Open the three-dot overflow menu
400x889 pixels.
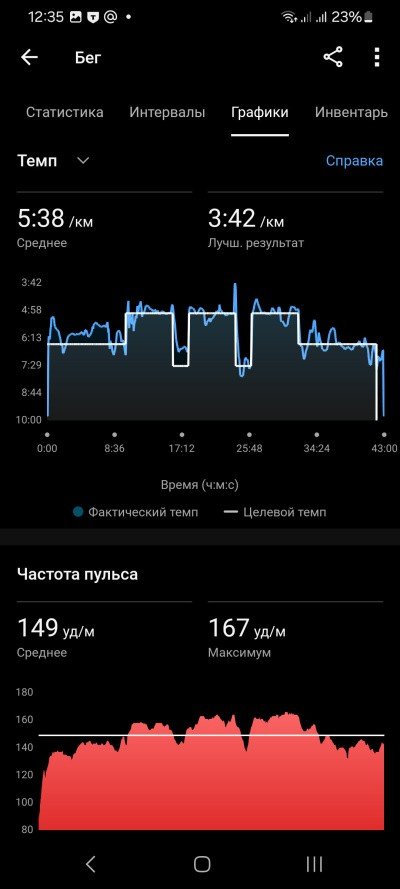click(377, 57)
